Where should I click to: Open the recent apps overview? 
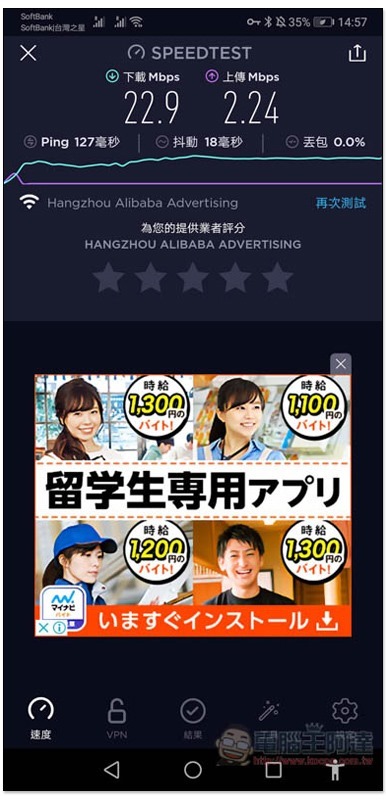point(274,769)
